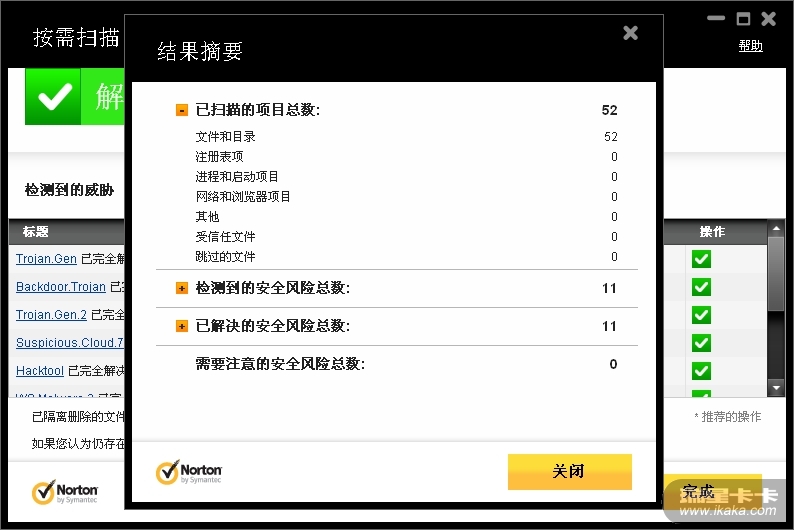Viewport: 794px width, 530px height.
Task: Open the Trojan.Gen threat link
Action: tap(46, 259)
